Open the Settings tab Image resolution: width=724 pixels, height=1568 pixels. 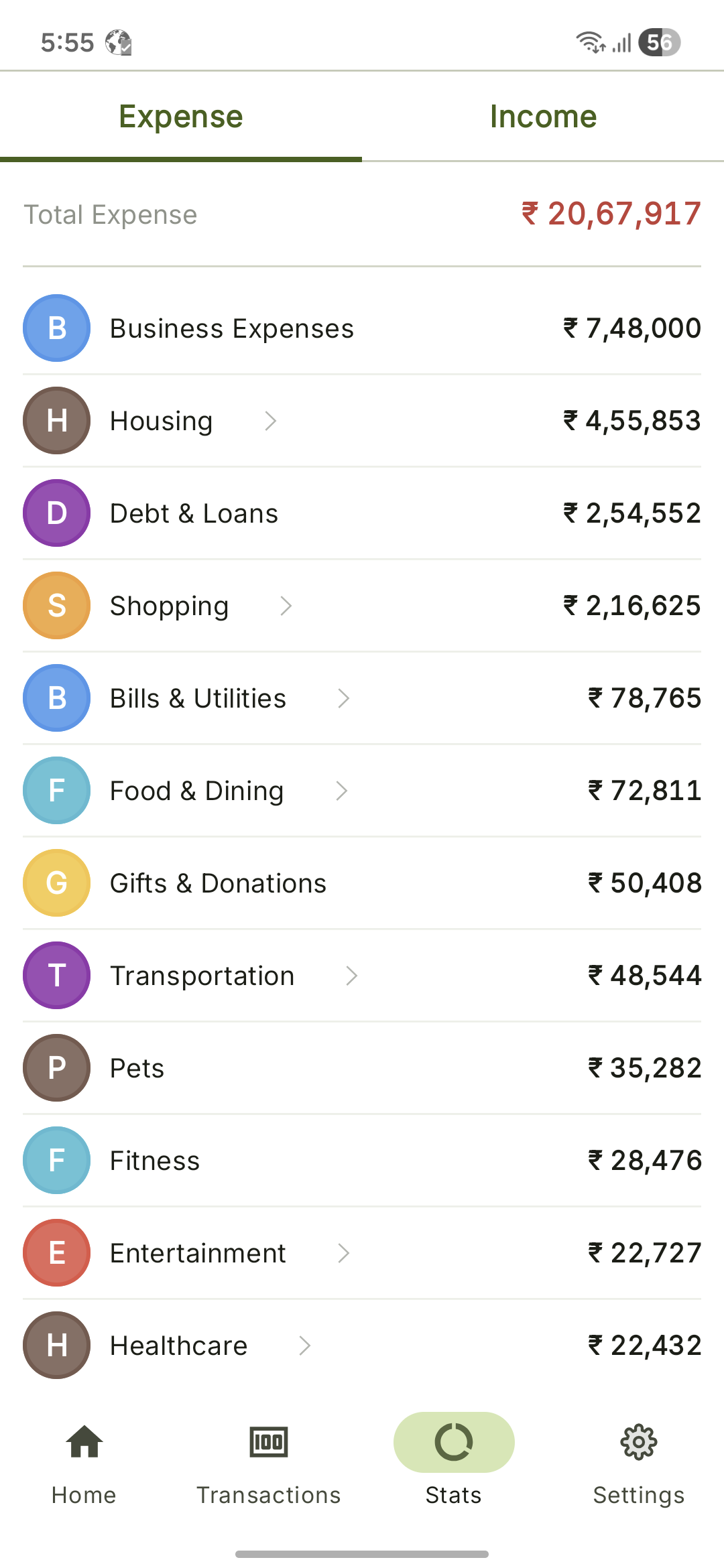(x=639, y=1461)
